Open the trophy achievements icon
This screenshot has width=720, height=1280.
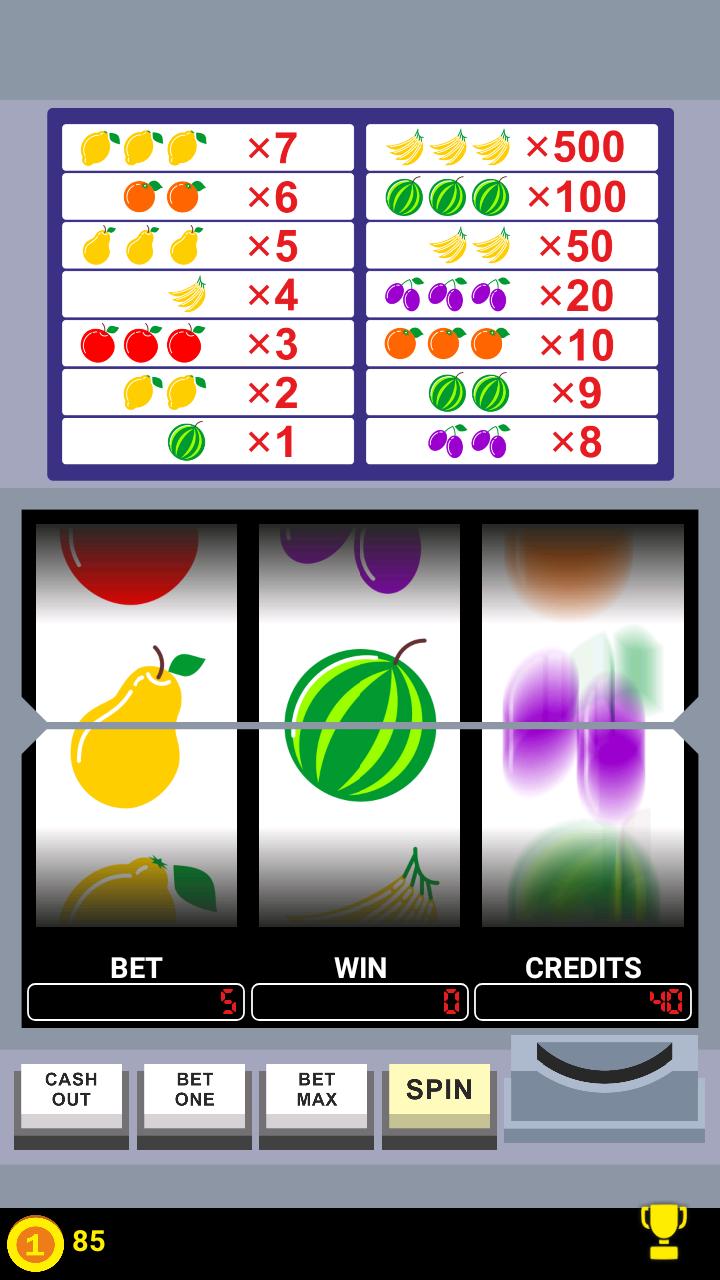(663, 1231)
